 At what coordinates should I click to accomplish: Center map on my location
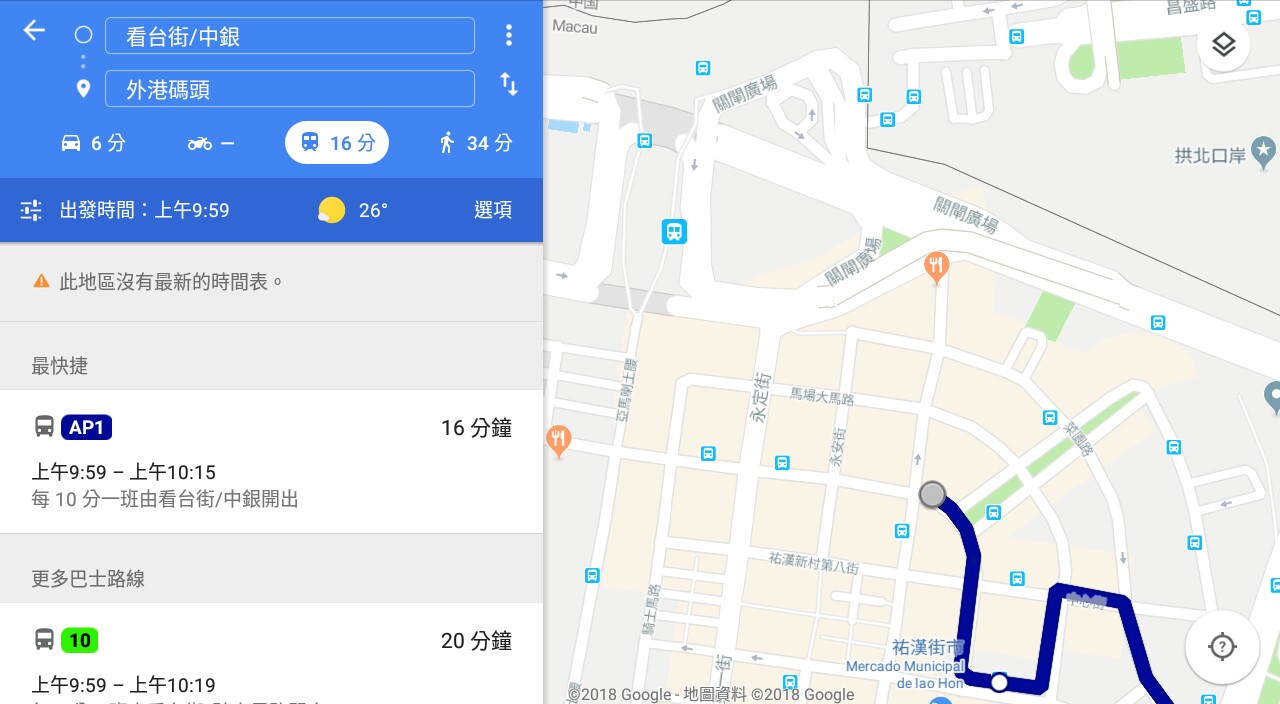tap(1222, 647)
